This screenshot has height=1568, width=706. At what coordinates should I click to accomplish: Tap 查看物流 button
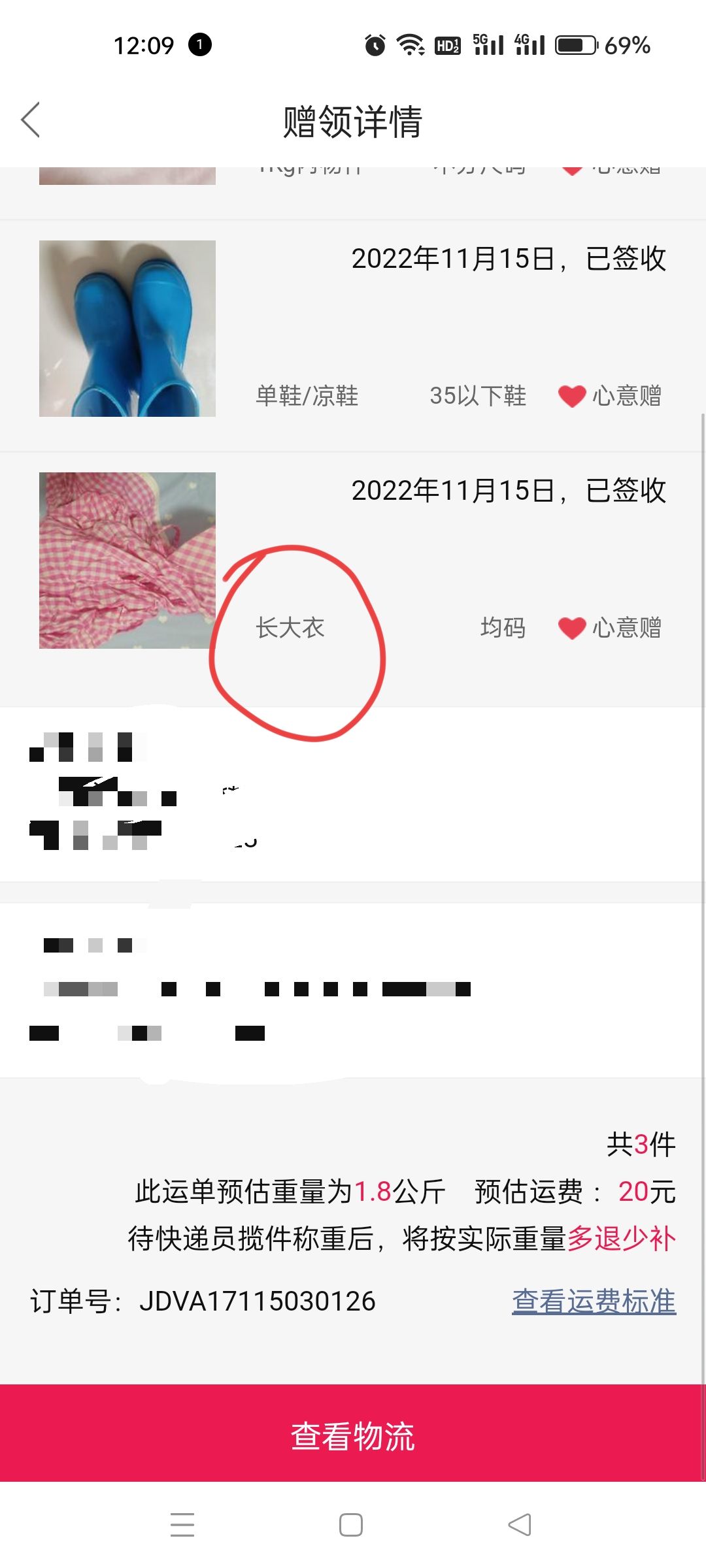pyautogui.click(x=353, y=1435)
